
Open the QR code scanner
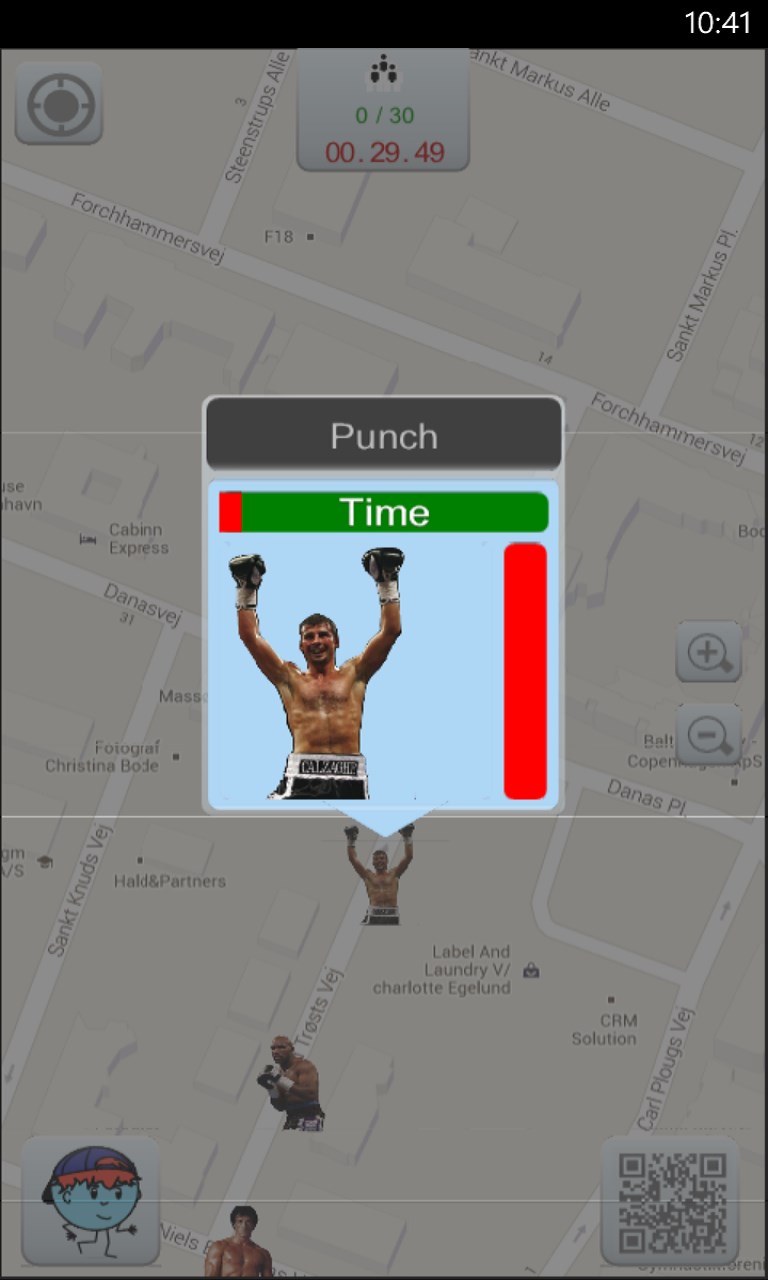(x=670, y=1201)
